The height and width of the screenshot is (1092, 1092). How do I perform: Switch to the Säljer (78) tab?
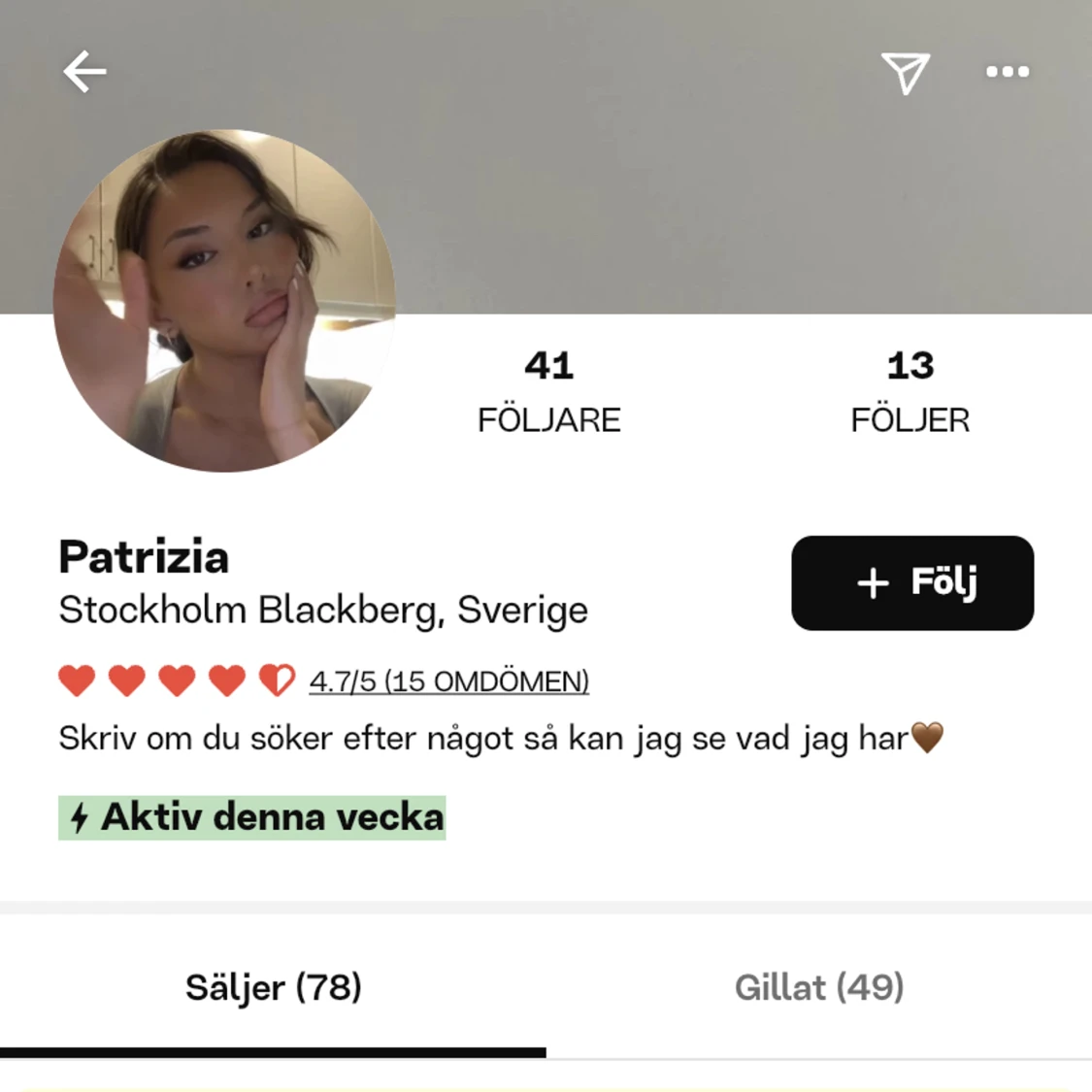pyautogui.click(x=273, y=987)
